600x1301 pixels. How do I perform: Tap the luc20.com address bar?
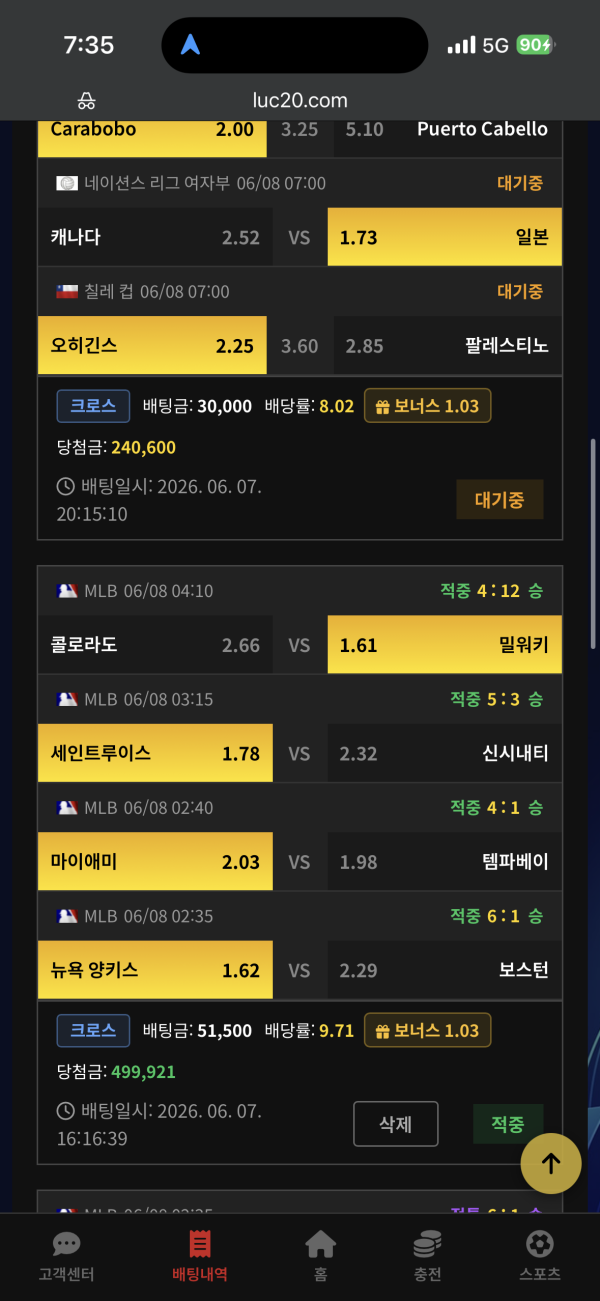coord(300,100)
